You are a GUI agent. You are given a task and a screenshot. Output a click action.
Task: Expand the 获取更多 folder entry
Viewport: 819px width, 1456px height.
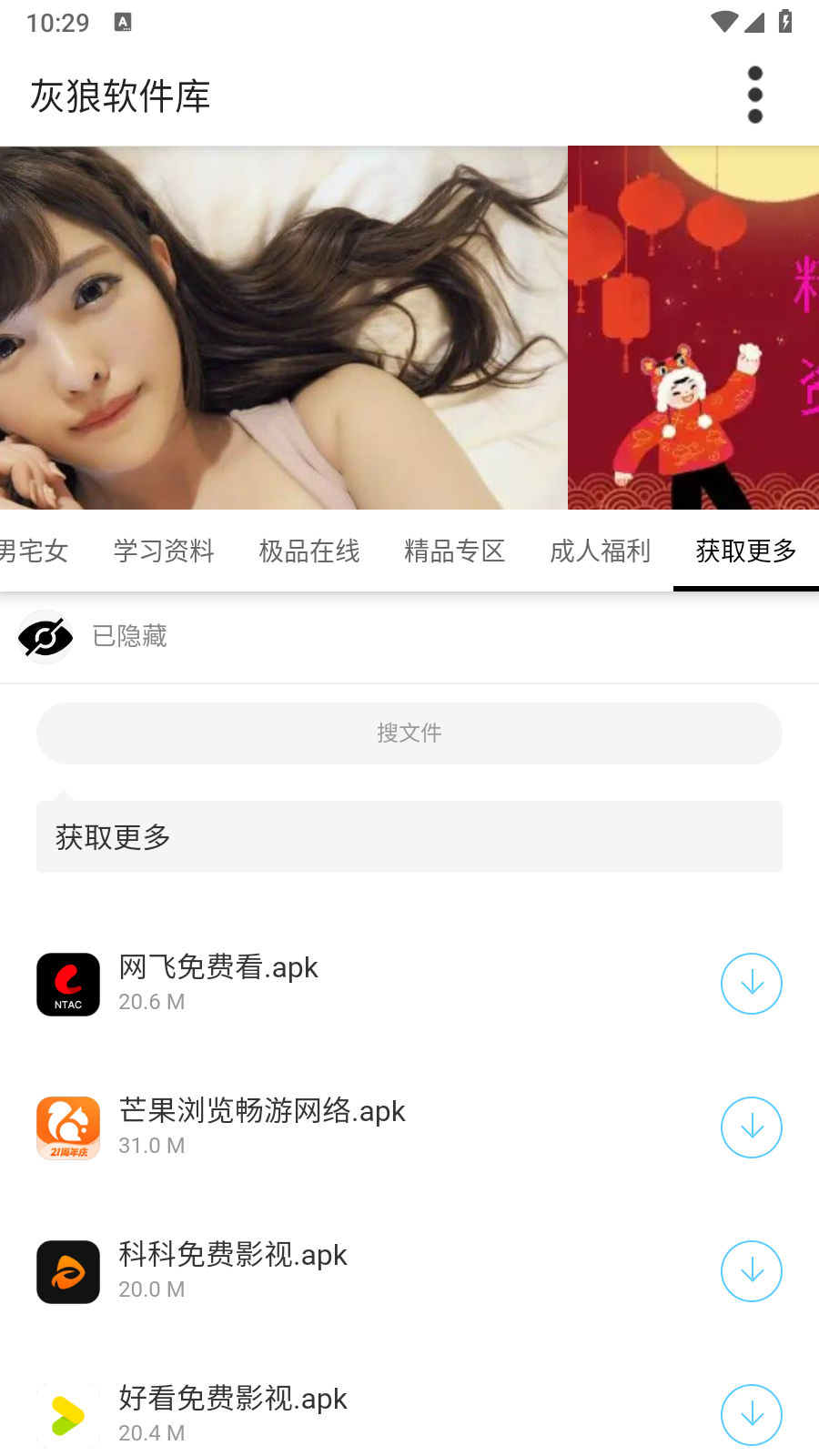(409, 836)
